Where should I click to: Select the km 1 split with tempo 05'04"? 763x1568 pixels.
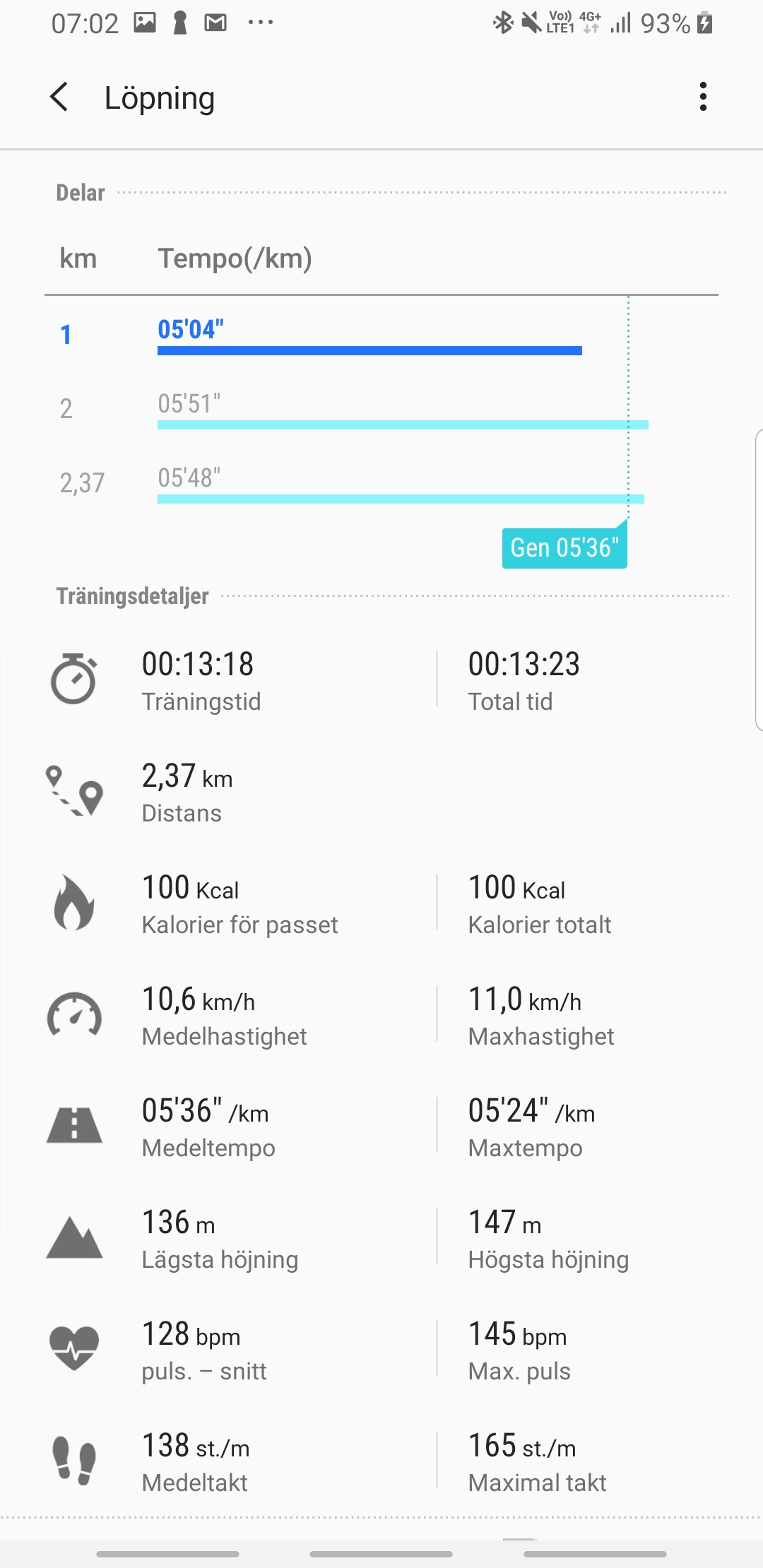(381, 335)
